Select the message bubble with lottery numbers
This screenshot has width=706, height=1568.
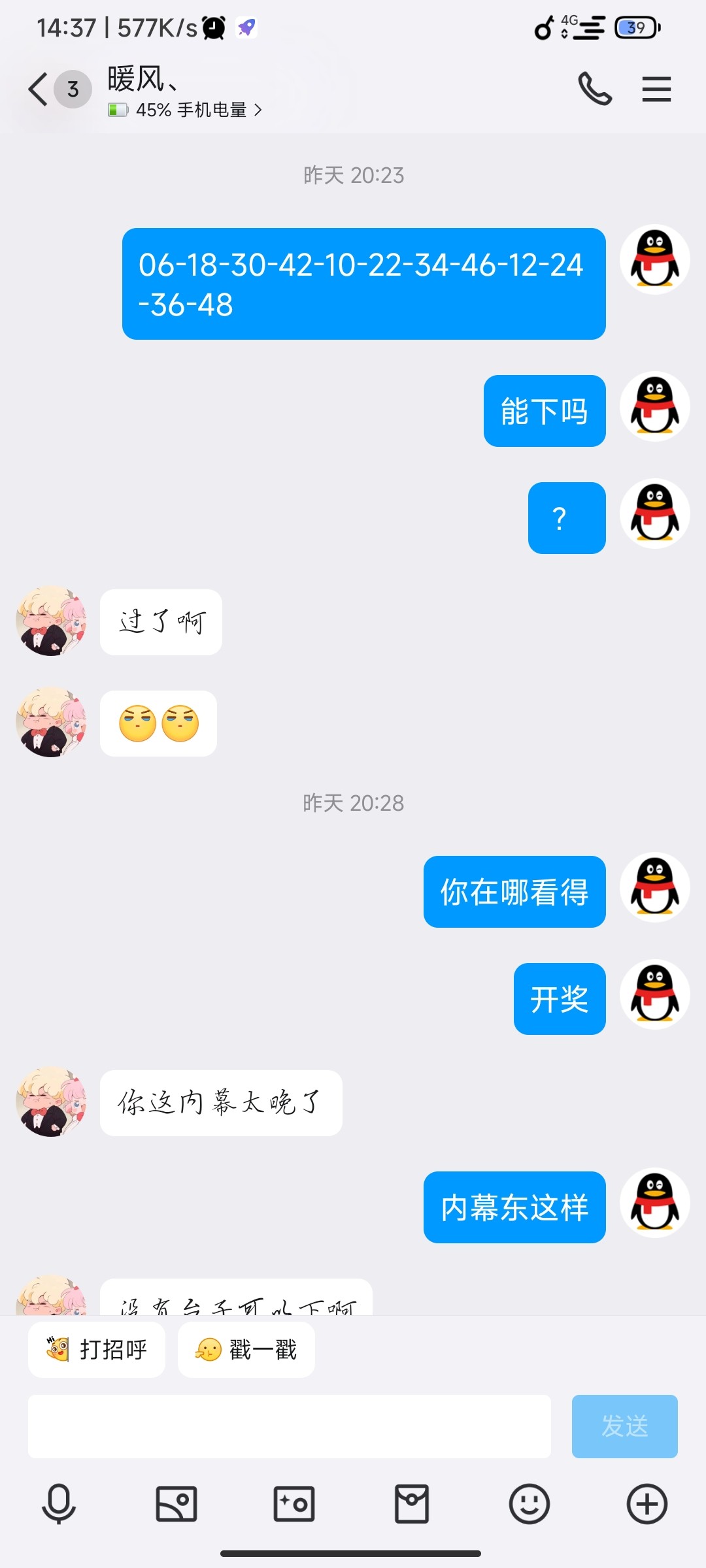point(364,284)
